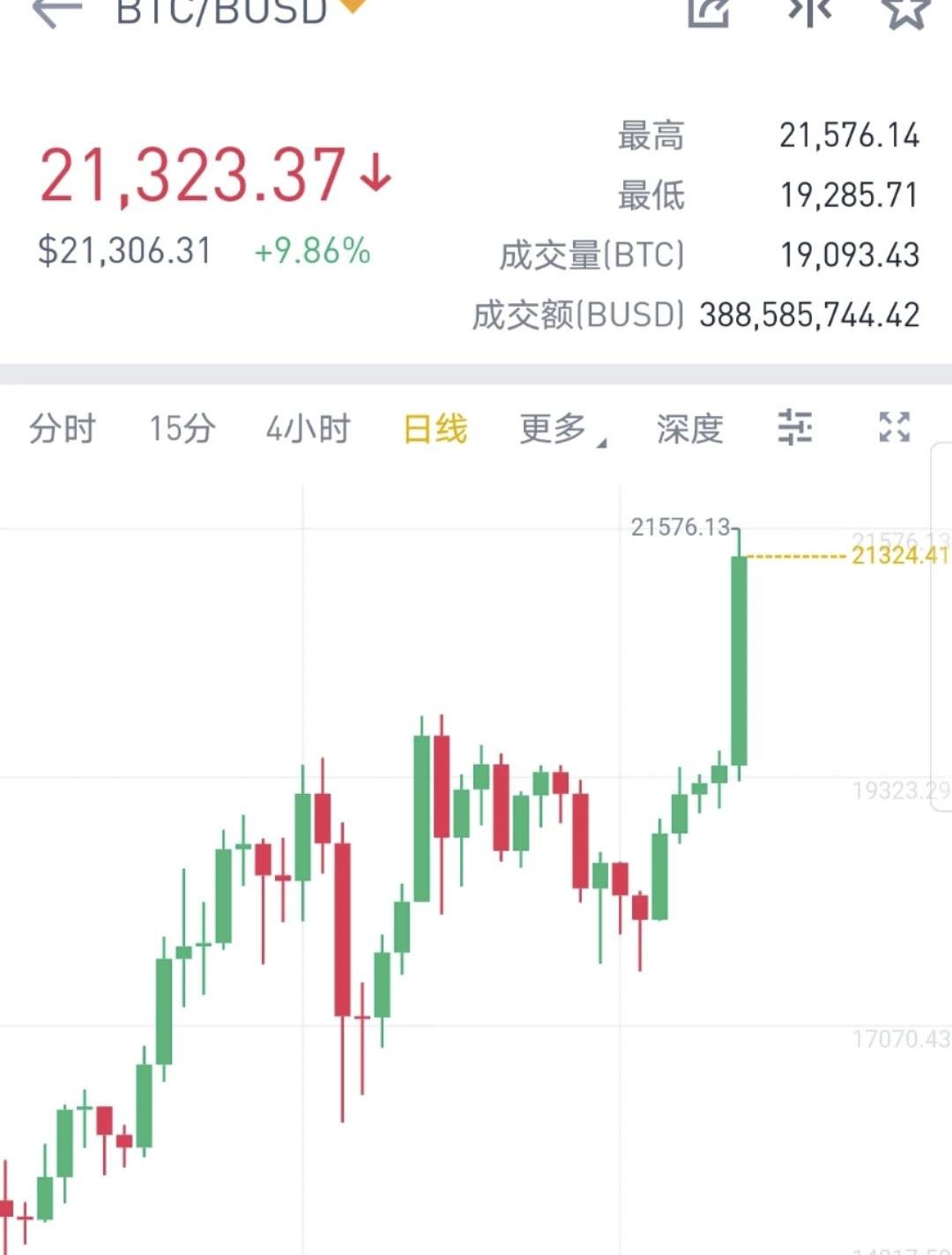This screenshot has width=952, height=1255.
Task: Switch to the 4小时 interval
Action: [x=308, y=429]
